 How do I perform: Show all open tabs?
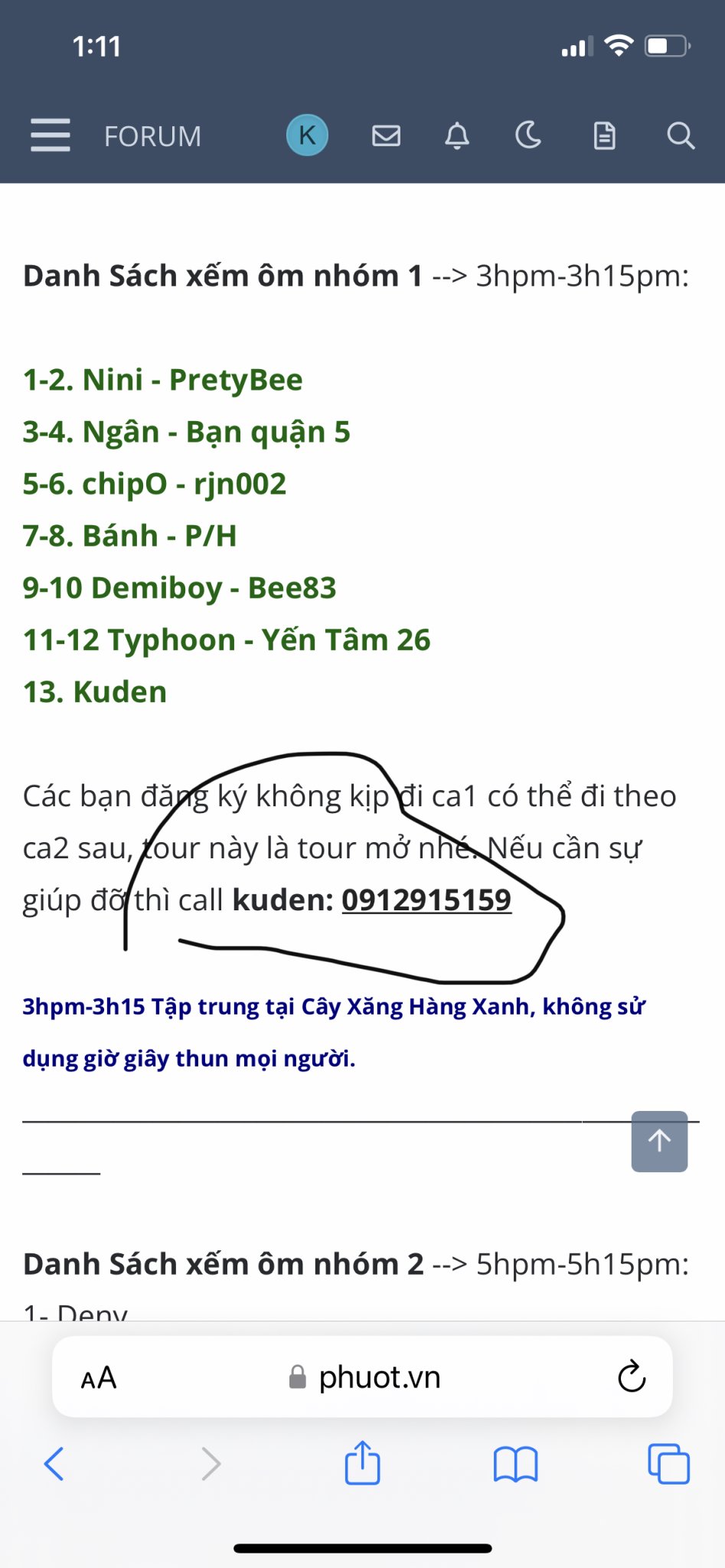[x=669, y=1464]
